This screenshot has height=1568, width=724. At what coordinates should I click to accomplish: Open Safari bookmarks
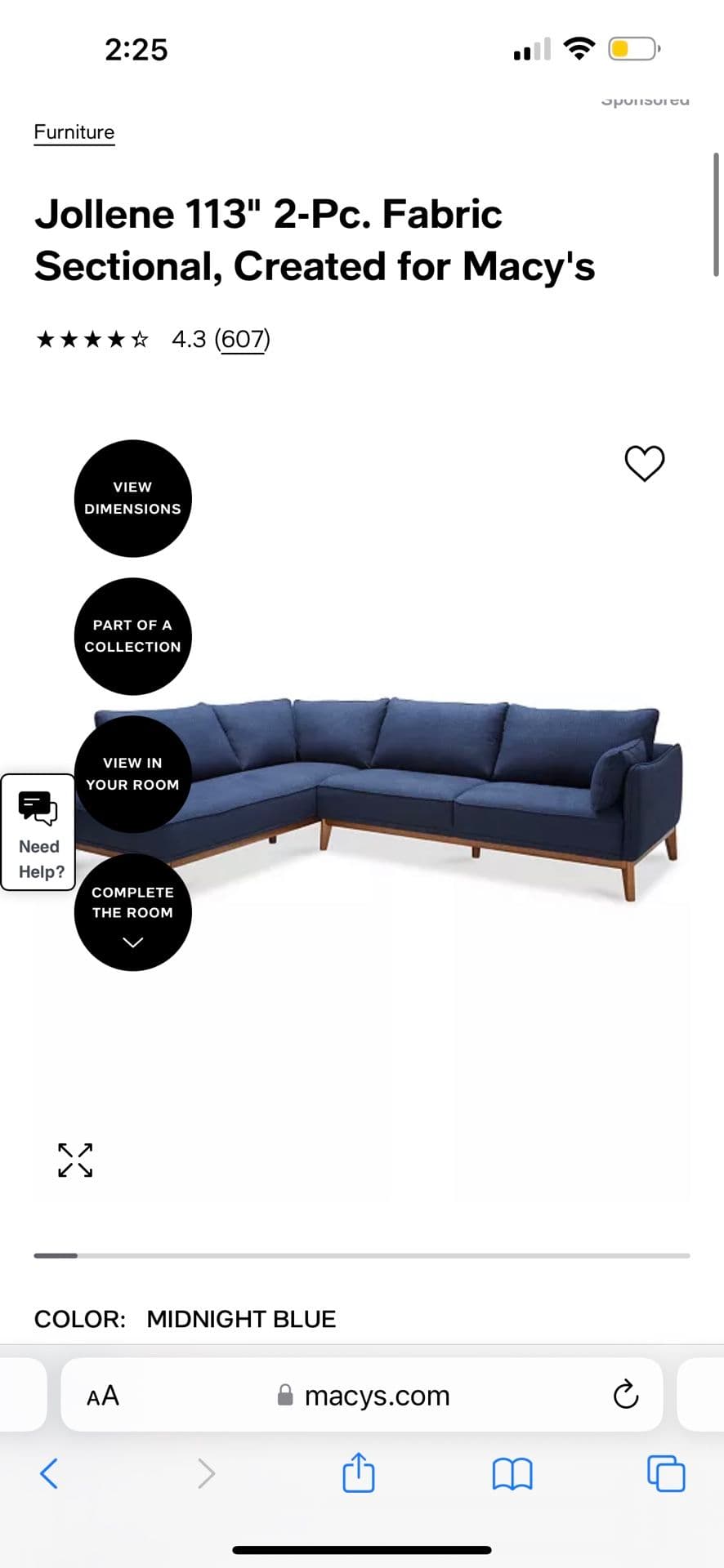click(512, 1473)
